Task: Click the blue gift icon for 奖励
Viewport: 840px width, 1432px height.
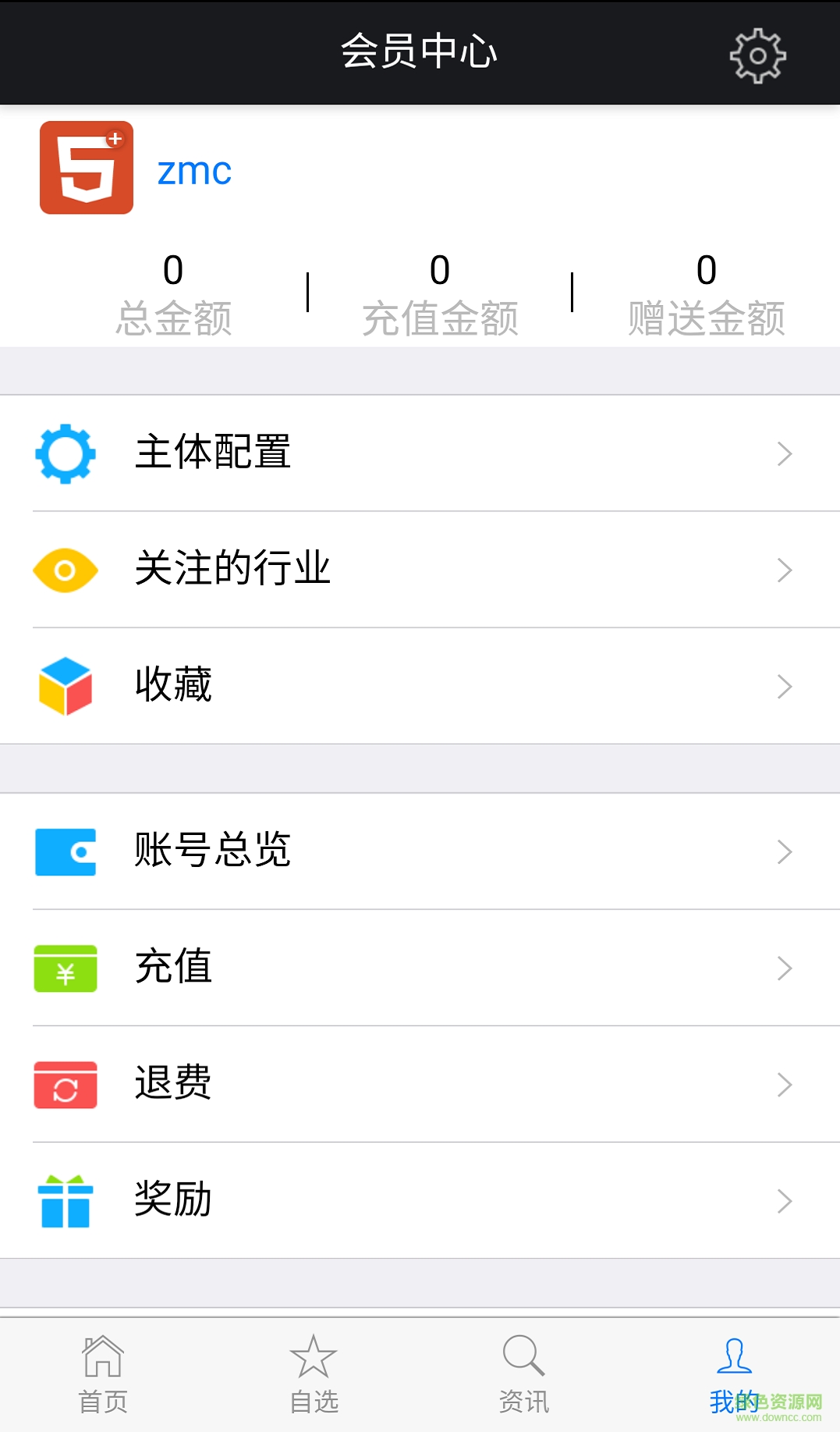Action: [65, 1201]
